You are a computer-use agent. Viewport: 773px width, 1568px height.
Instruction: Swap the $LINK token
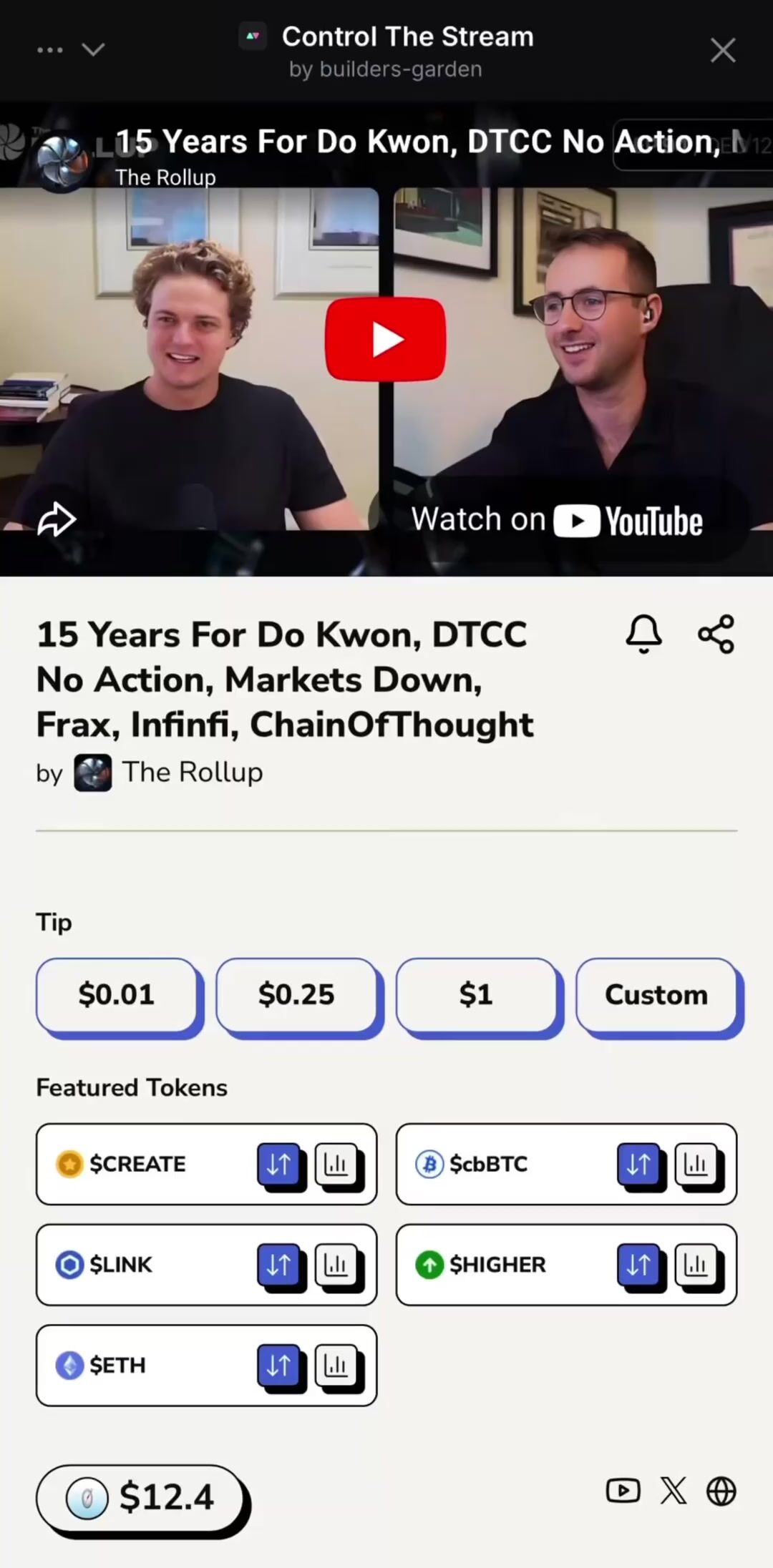point(278,1265)
